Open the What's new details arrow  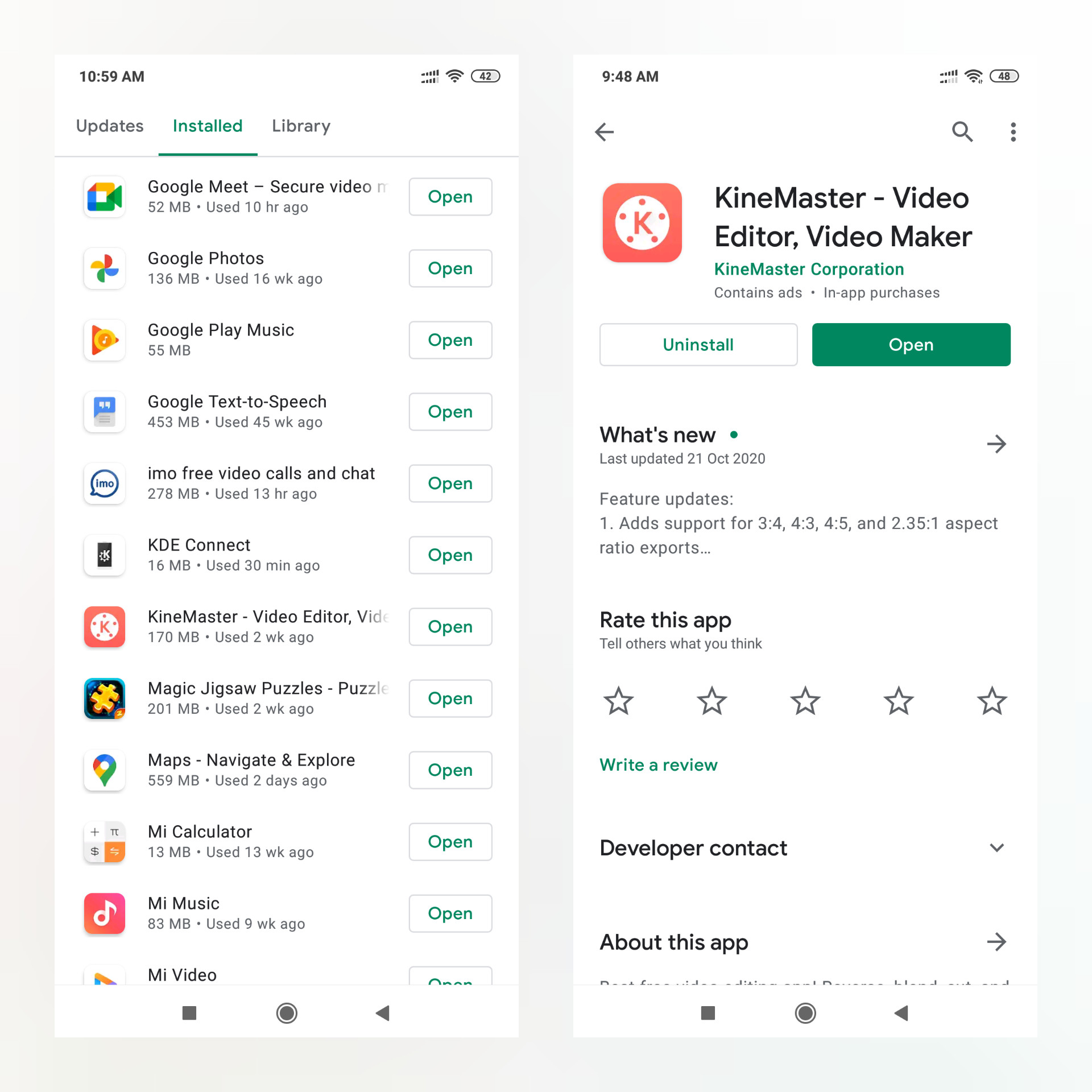pyautogui.click(x=996, y=444)
